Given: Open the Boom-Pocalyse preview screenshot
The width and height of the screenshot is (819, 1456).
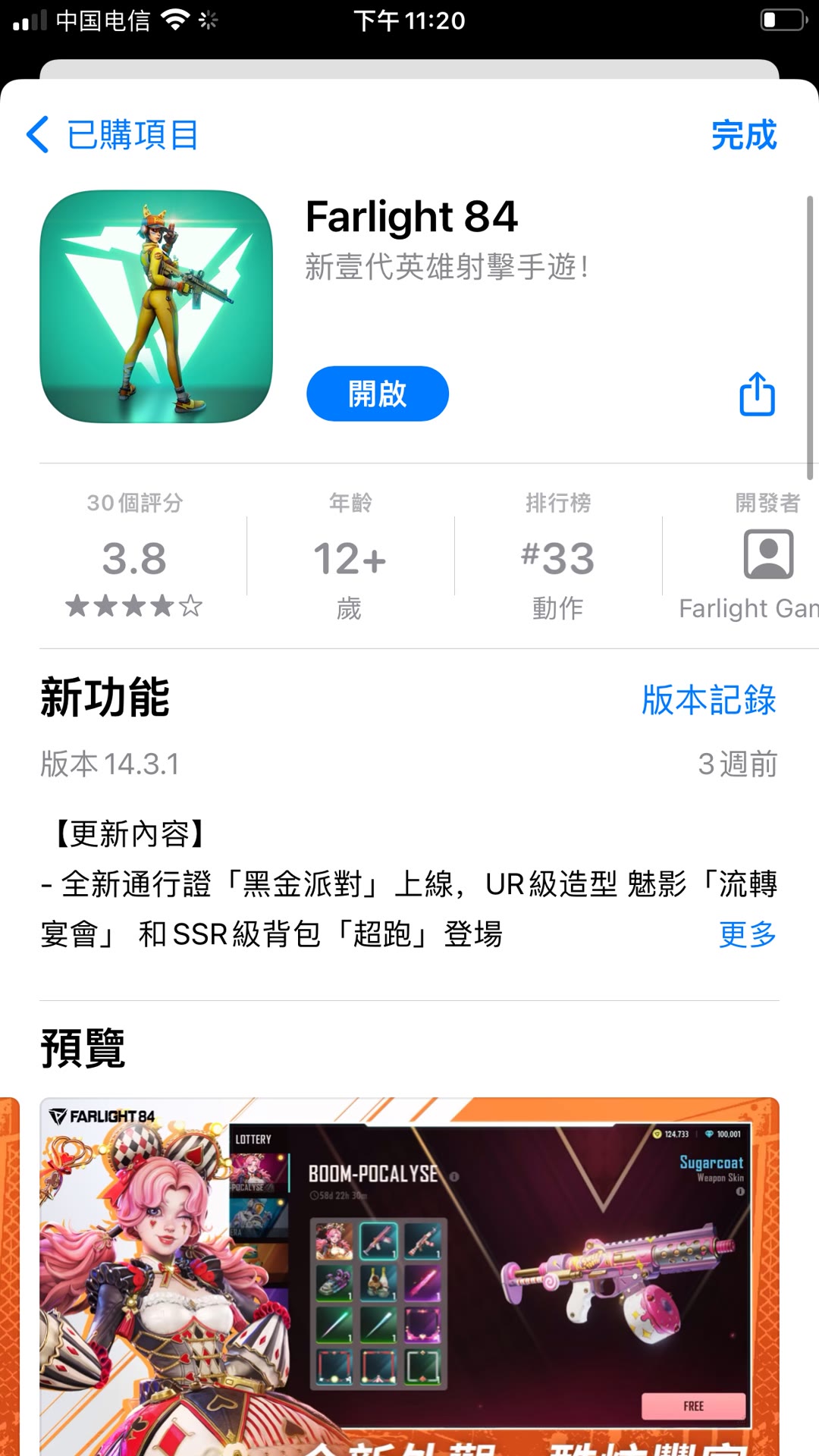Looking at the screenshot, I should 409,1274.
